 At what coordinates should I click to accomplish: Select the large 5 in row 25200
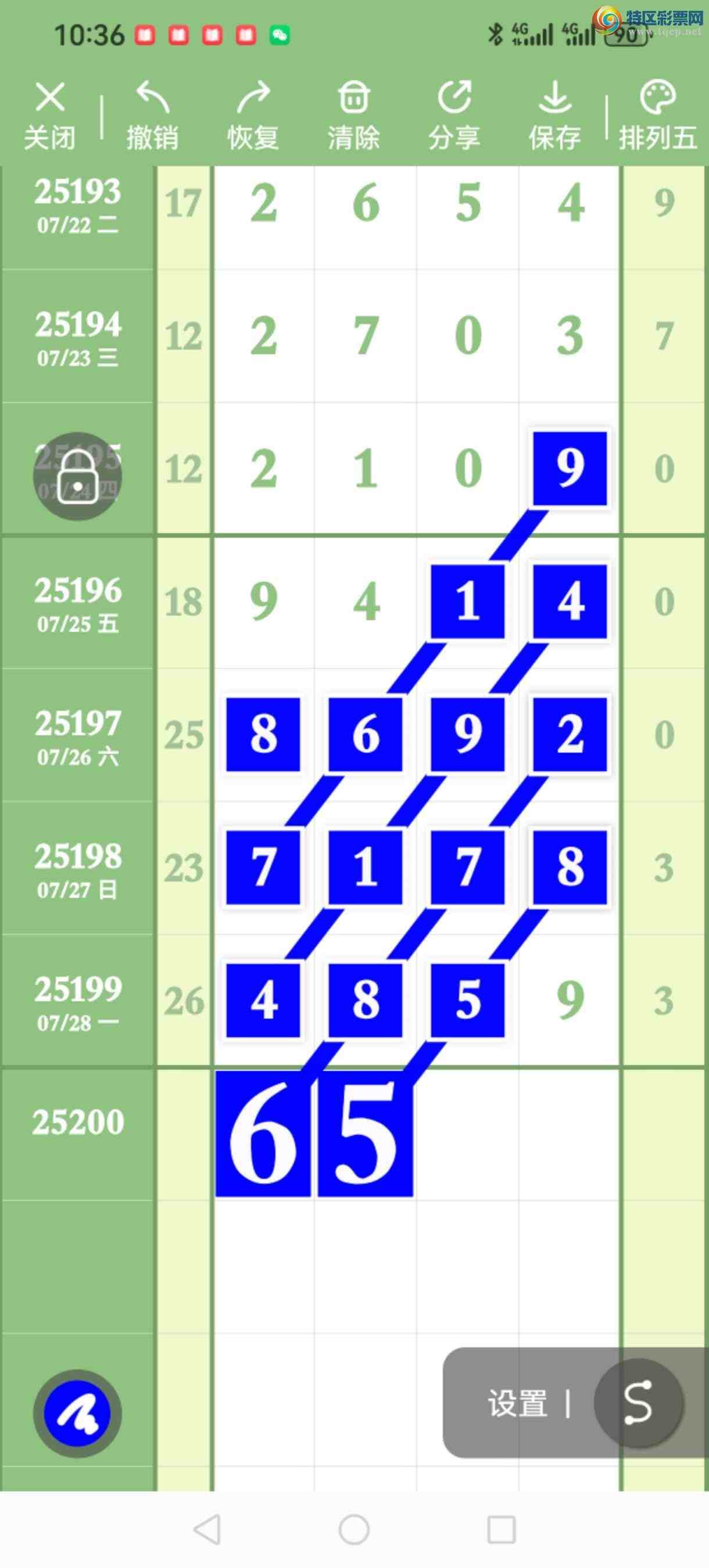point(366,1134)
